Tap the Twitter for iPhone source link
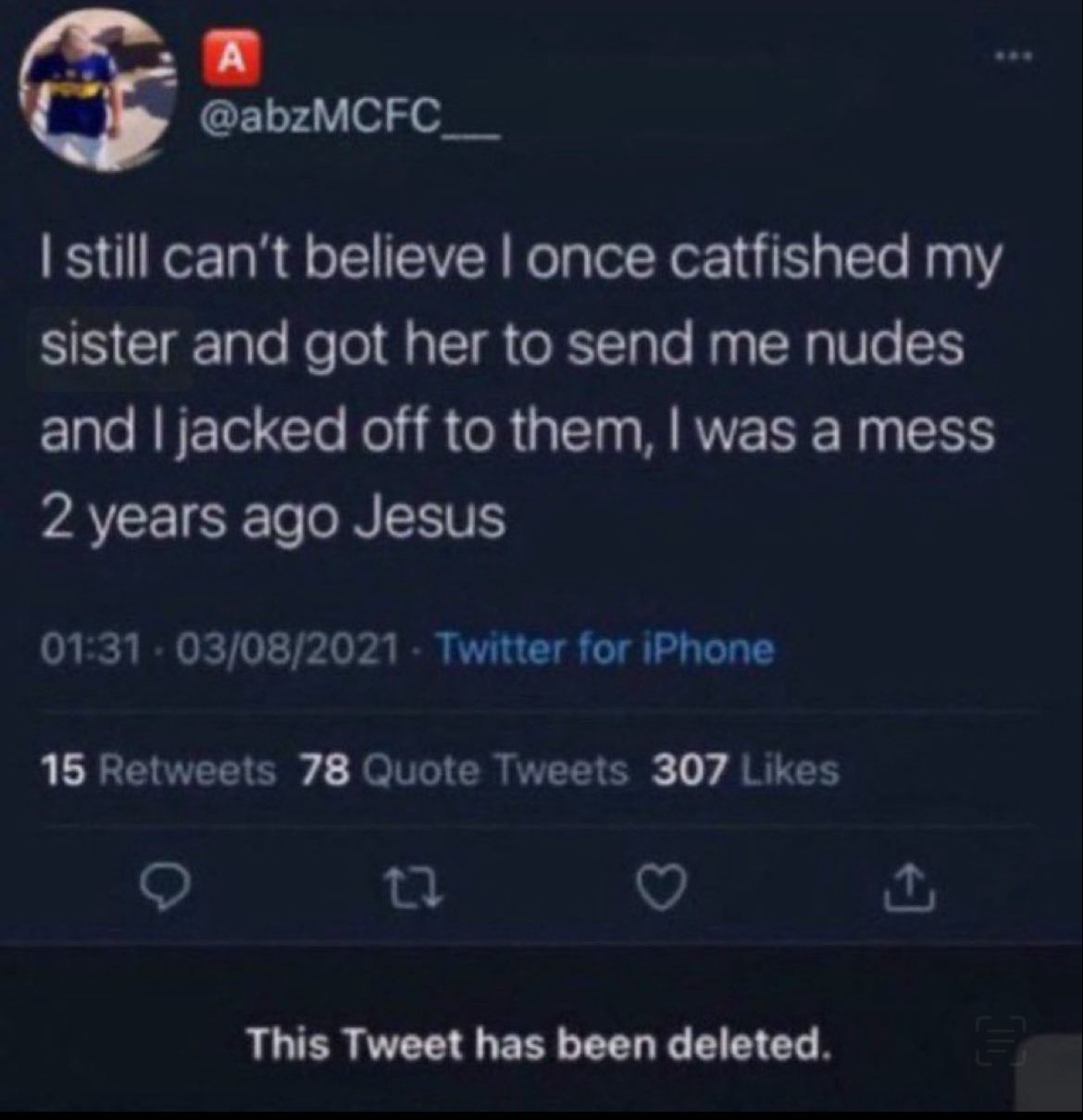This screenshot has width=1083, height=1120. click(604, 649)
